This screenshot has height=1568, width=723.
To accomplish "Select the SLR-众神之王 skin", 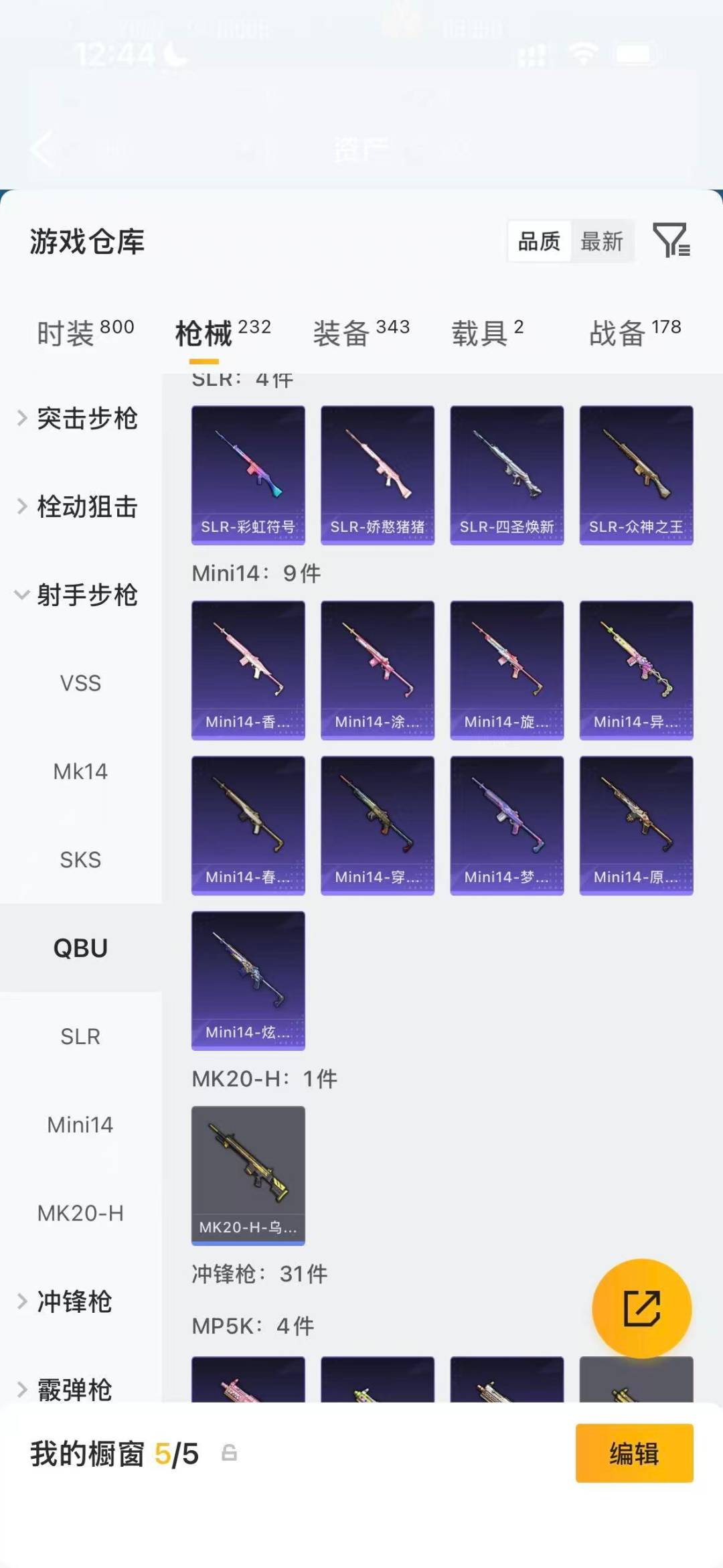I will [x=636, y=472].
